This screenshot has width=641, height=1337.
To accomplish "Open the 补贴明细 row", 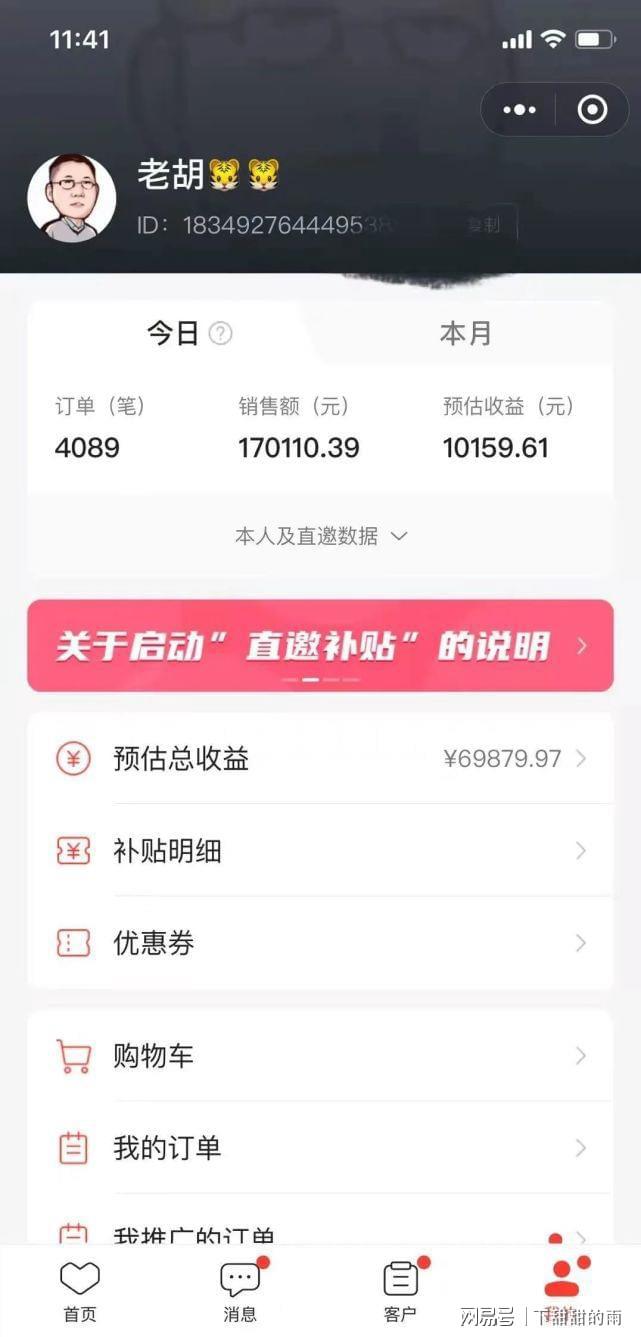I will coord(320,851).
